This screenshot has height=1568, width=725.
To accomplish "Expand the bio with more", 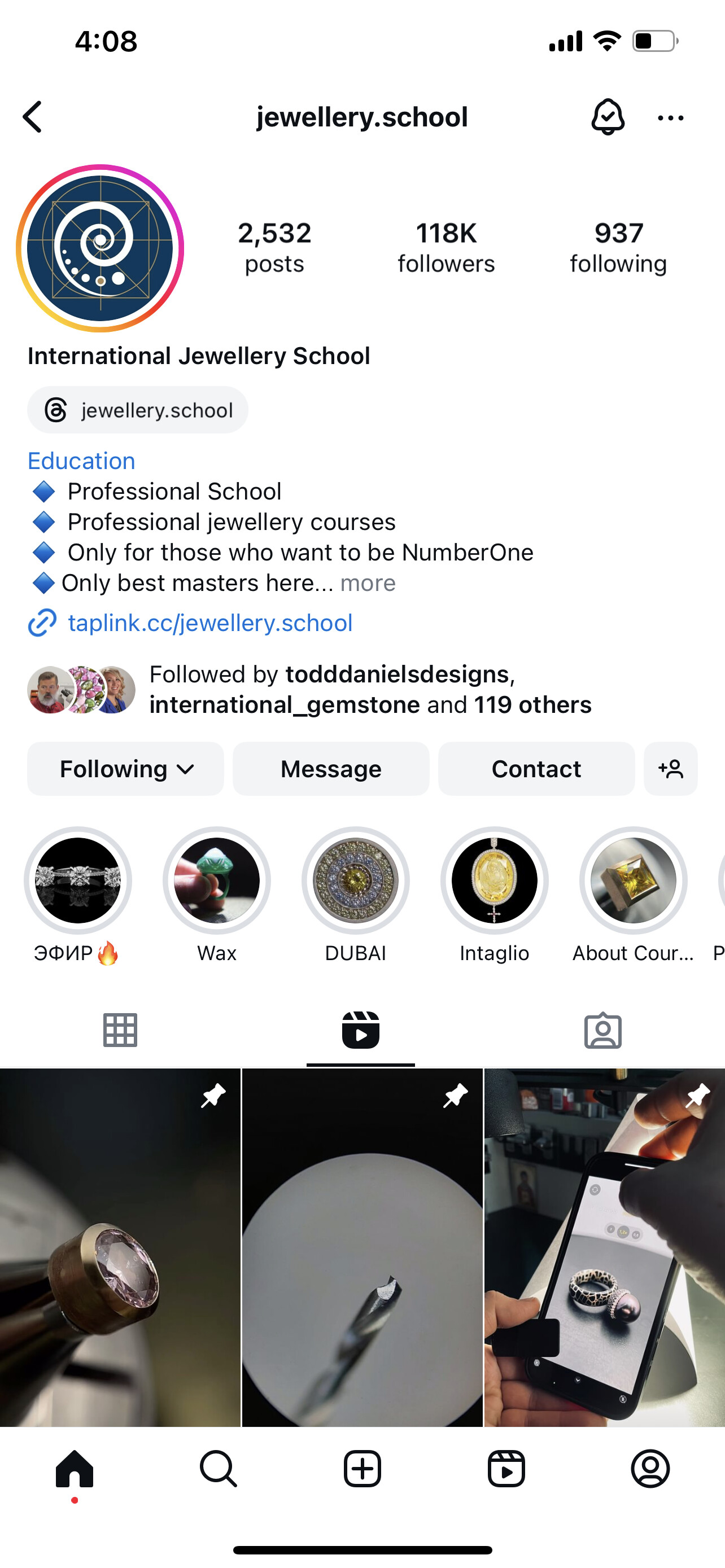I will pos(368,583).
